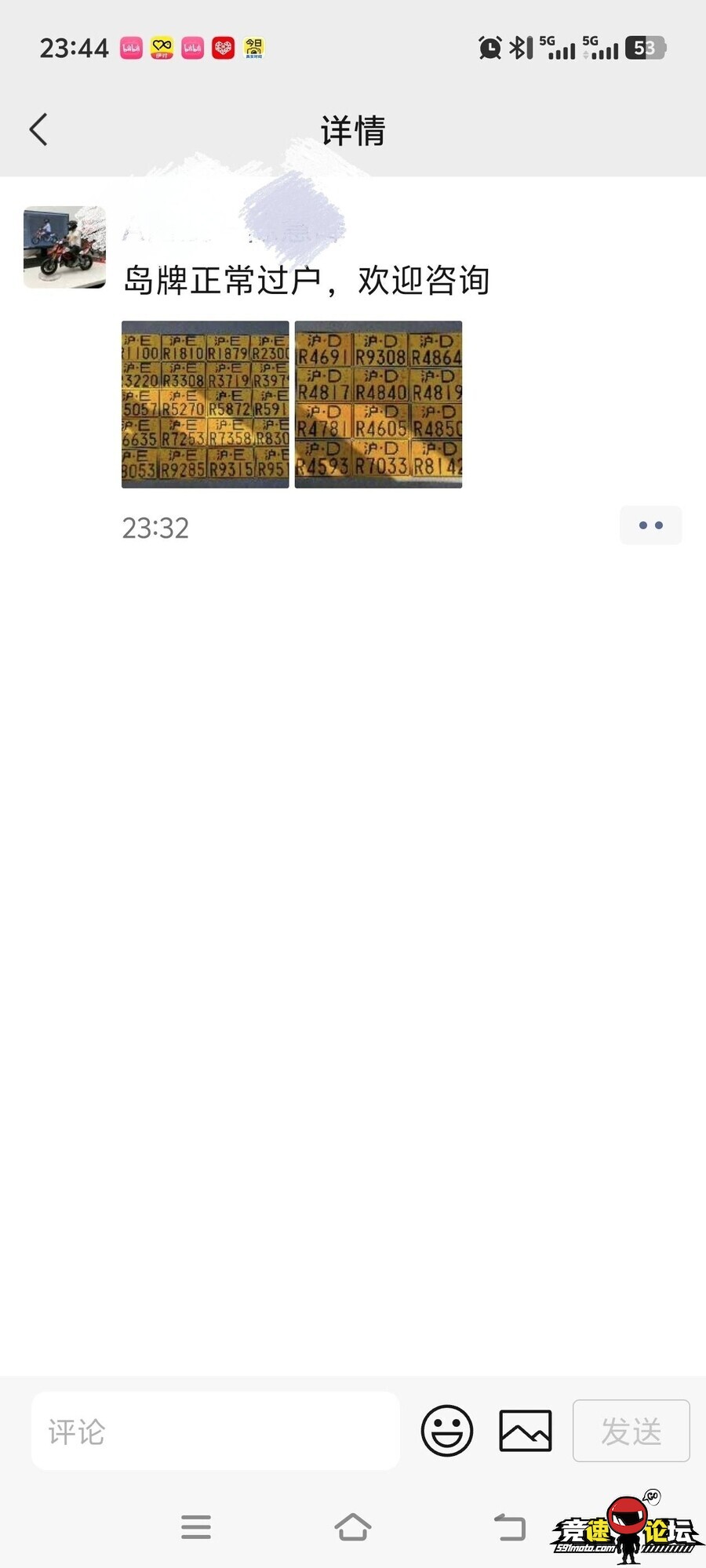Focus the 评论 comment field
This screenshot has width=706, height=1568.
[216, 1431]
